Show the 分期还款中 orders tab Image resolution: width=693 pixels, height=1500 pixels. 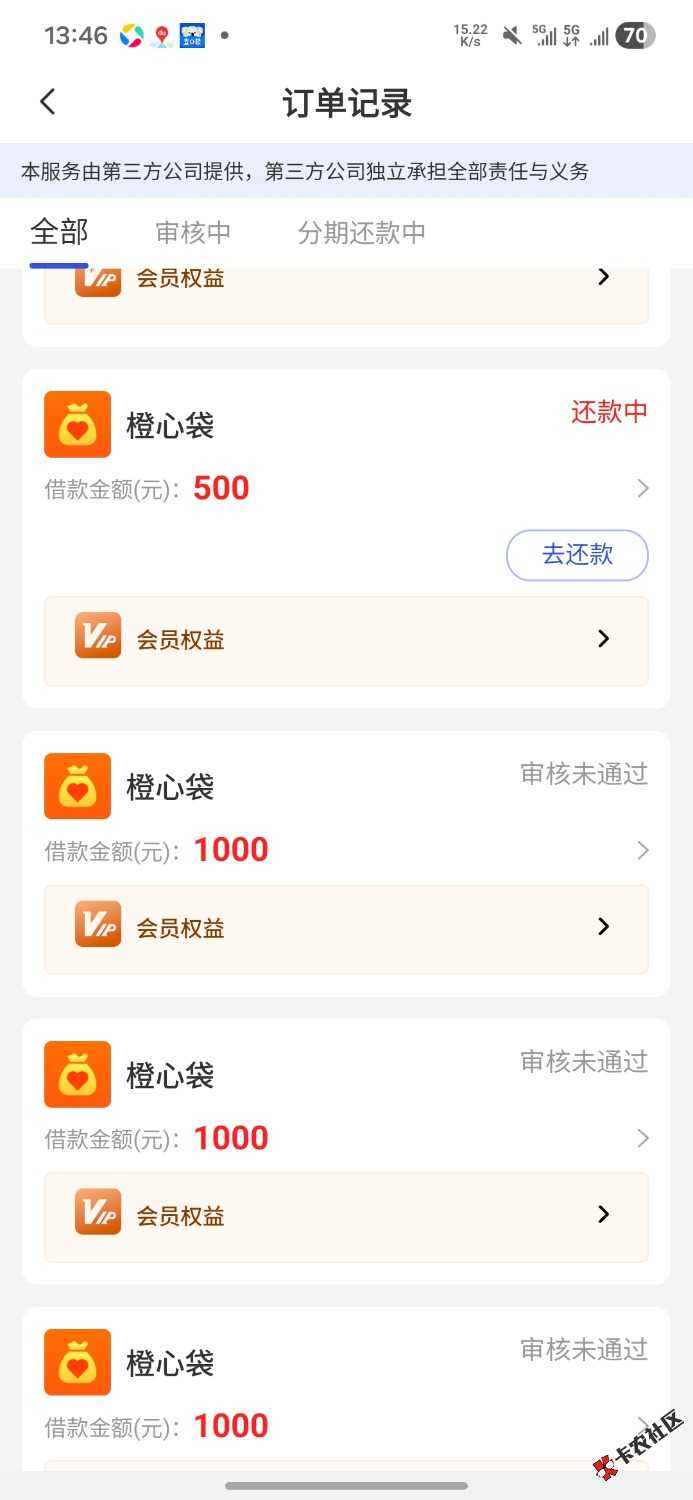click(361, 233)
